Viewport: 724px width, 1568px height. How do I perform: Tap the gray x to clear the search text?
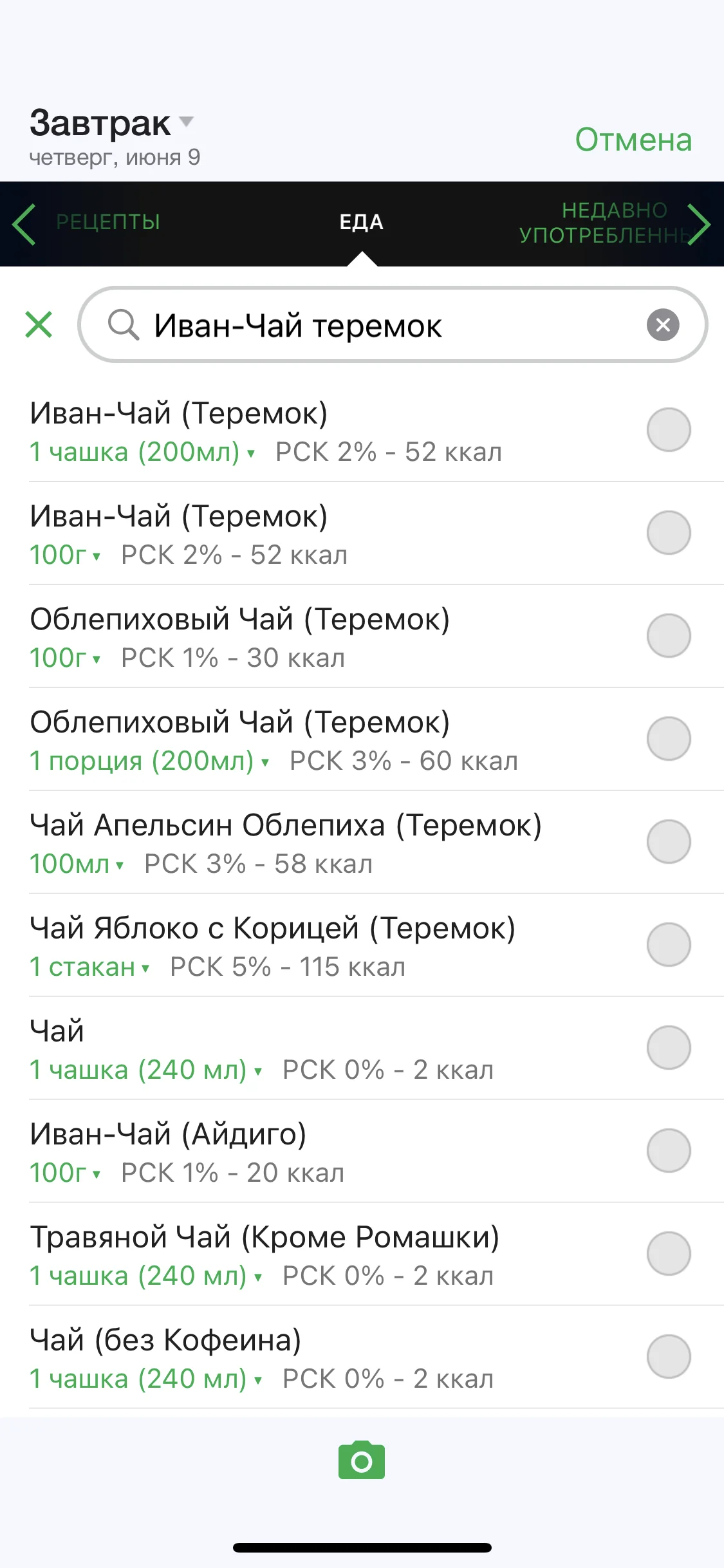[x=664, y=325]
